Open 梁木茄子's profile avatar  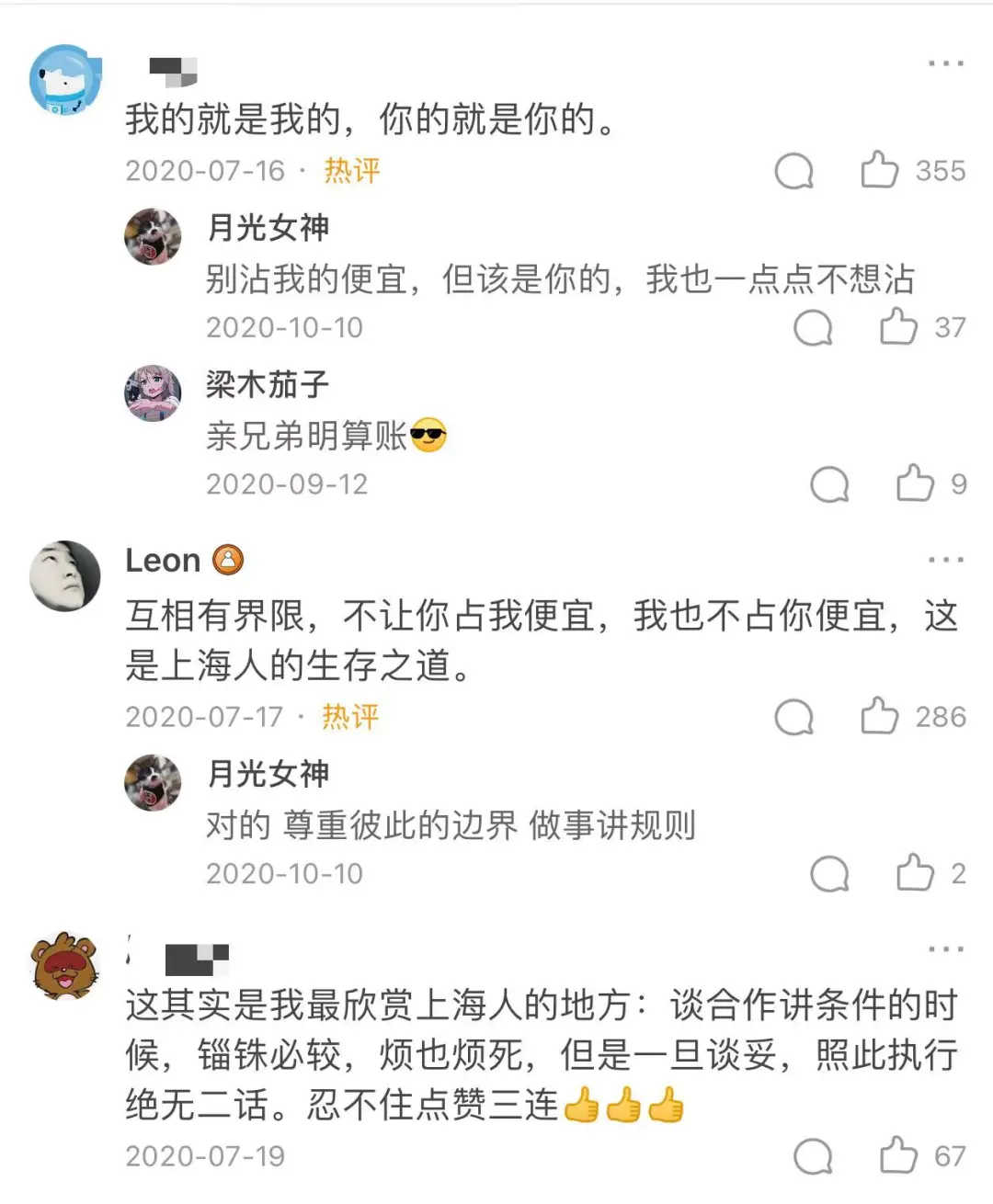153,393
